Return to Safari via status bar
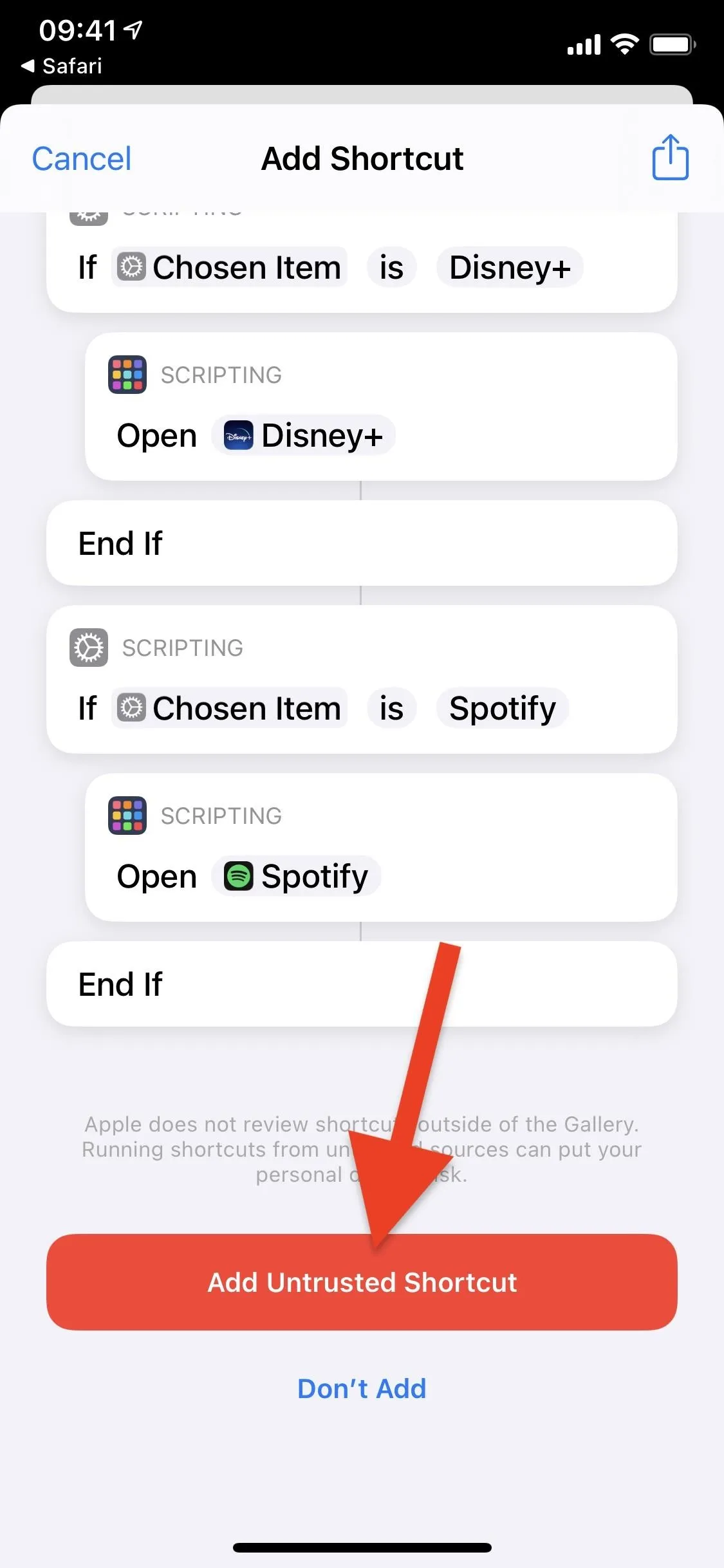Image resolution: width=724 pixels, height=1568 pixels. 62,66
